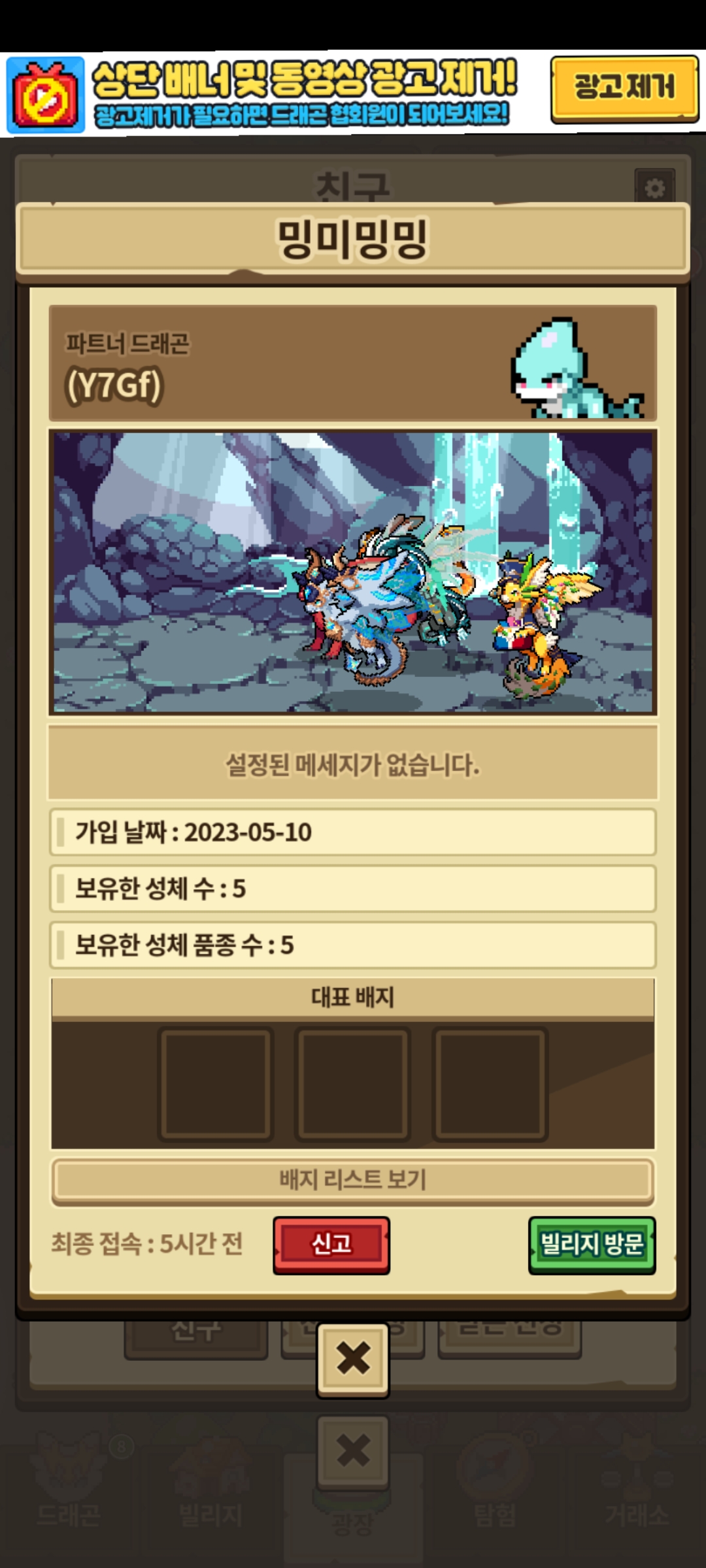706x1568 pixels.
Task: Report this user with the 신고 button
Action: (x=331, y=1244)
